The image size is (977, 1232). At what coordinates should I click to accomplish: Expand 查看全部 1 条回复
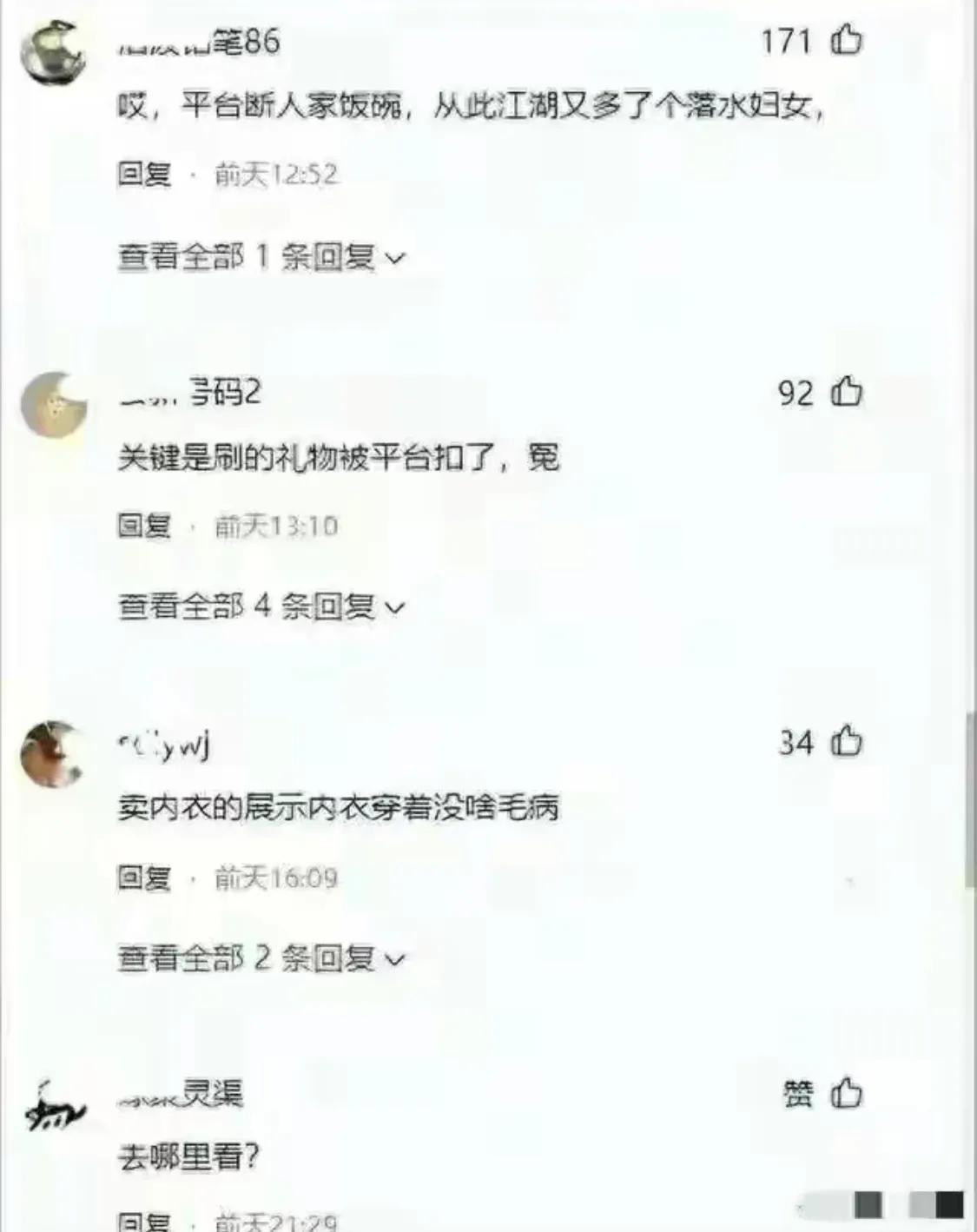pyautogui.click(x=261, y=257)
